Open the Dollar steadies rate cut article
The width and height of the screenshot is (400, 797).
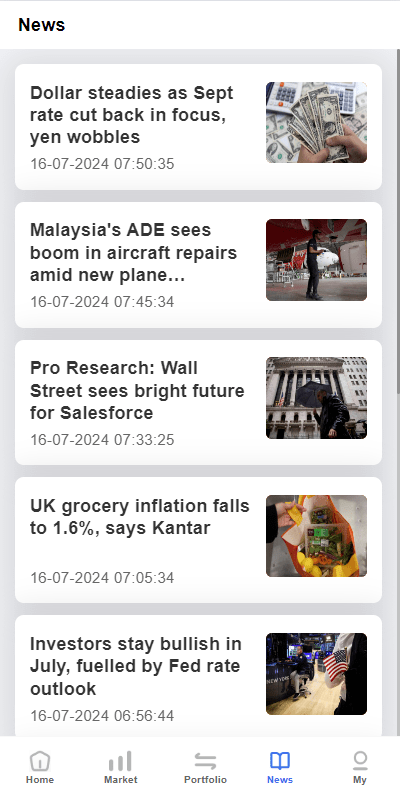(198, 127)
